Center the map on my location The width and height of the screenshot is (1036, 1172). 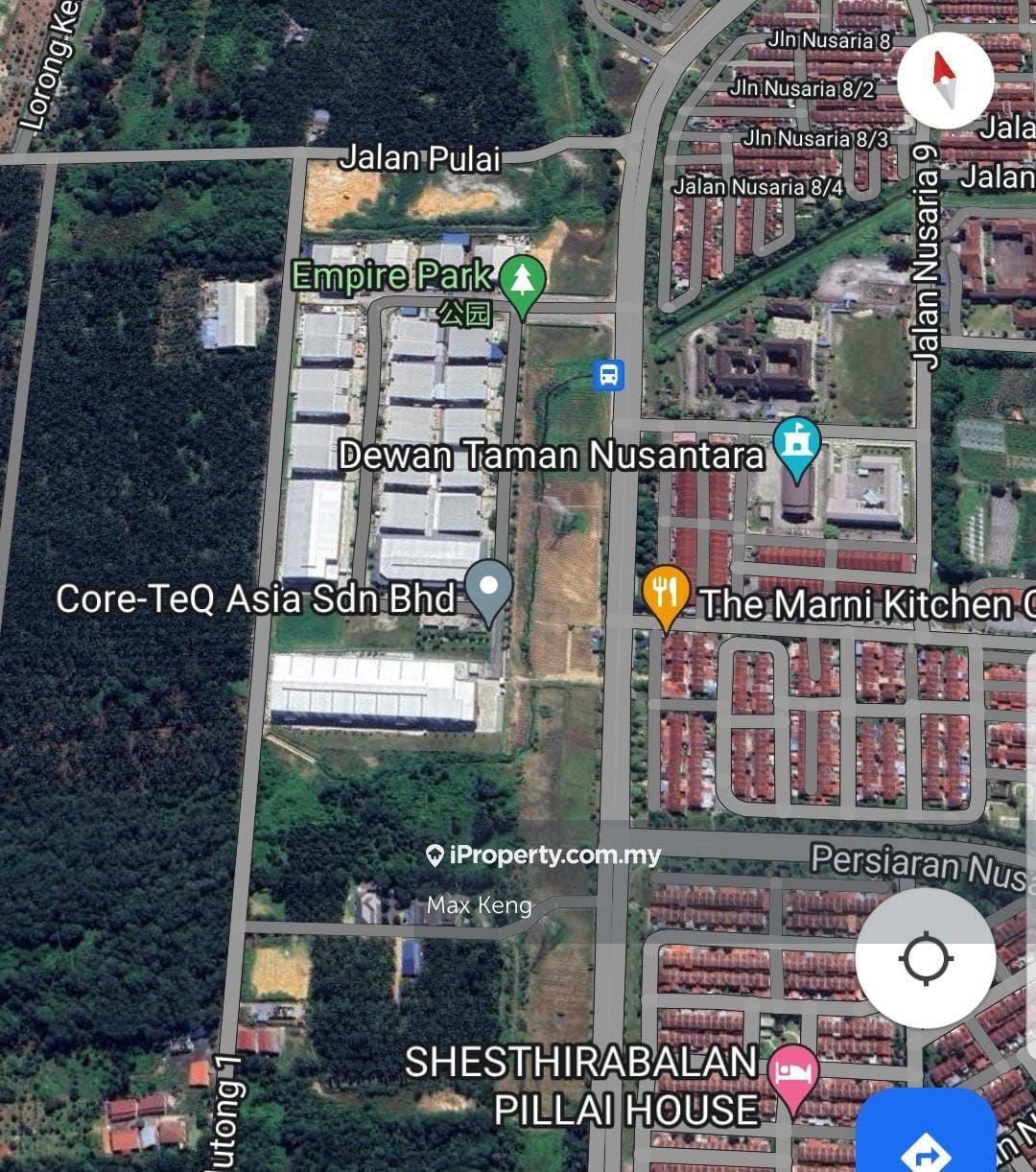pos(925,958)
